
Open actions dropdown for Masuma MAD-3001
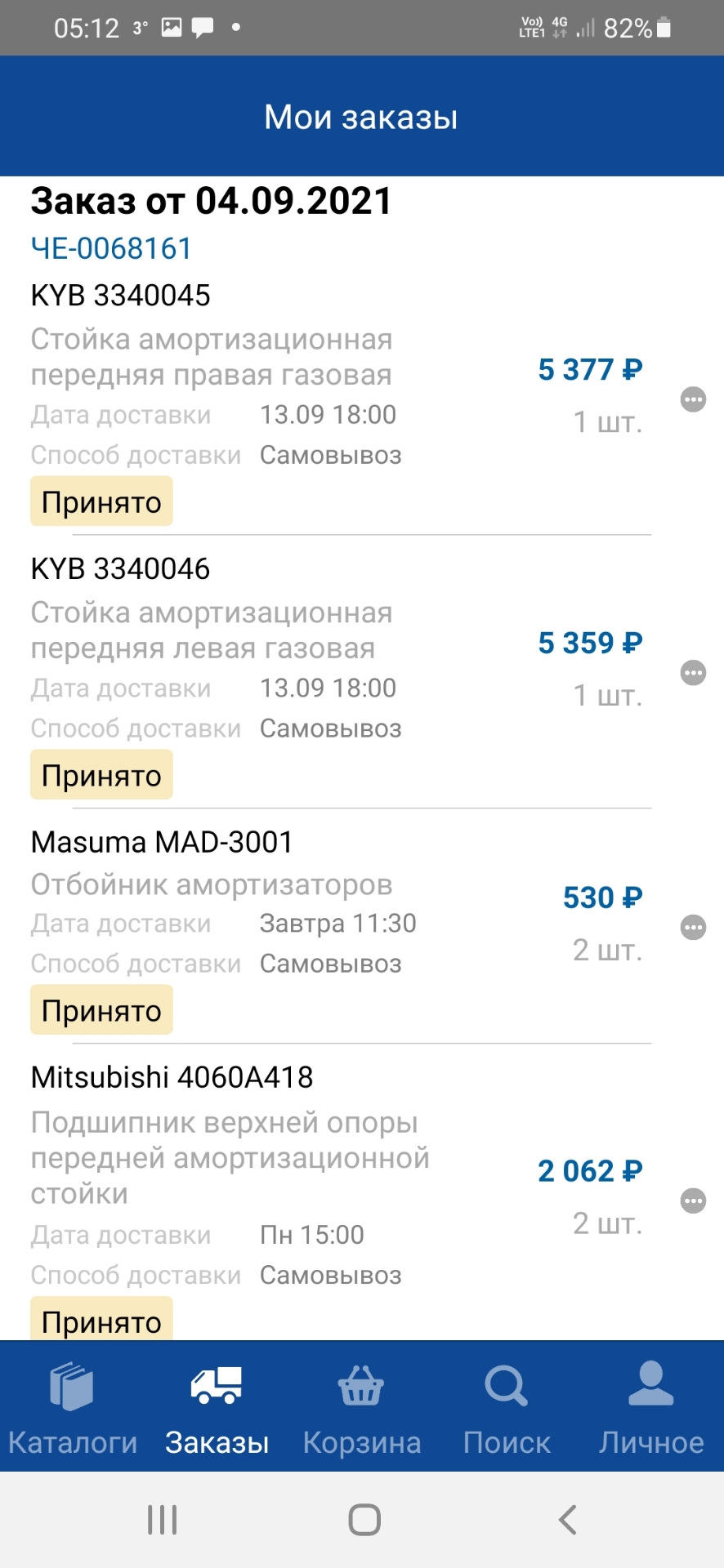tap(694, 927)
